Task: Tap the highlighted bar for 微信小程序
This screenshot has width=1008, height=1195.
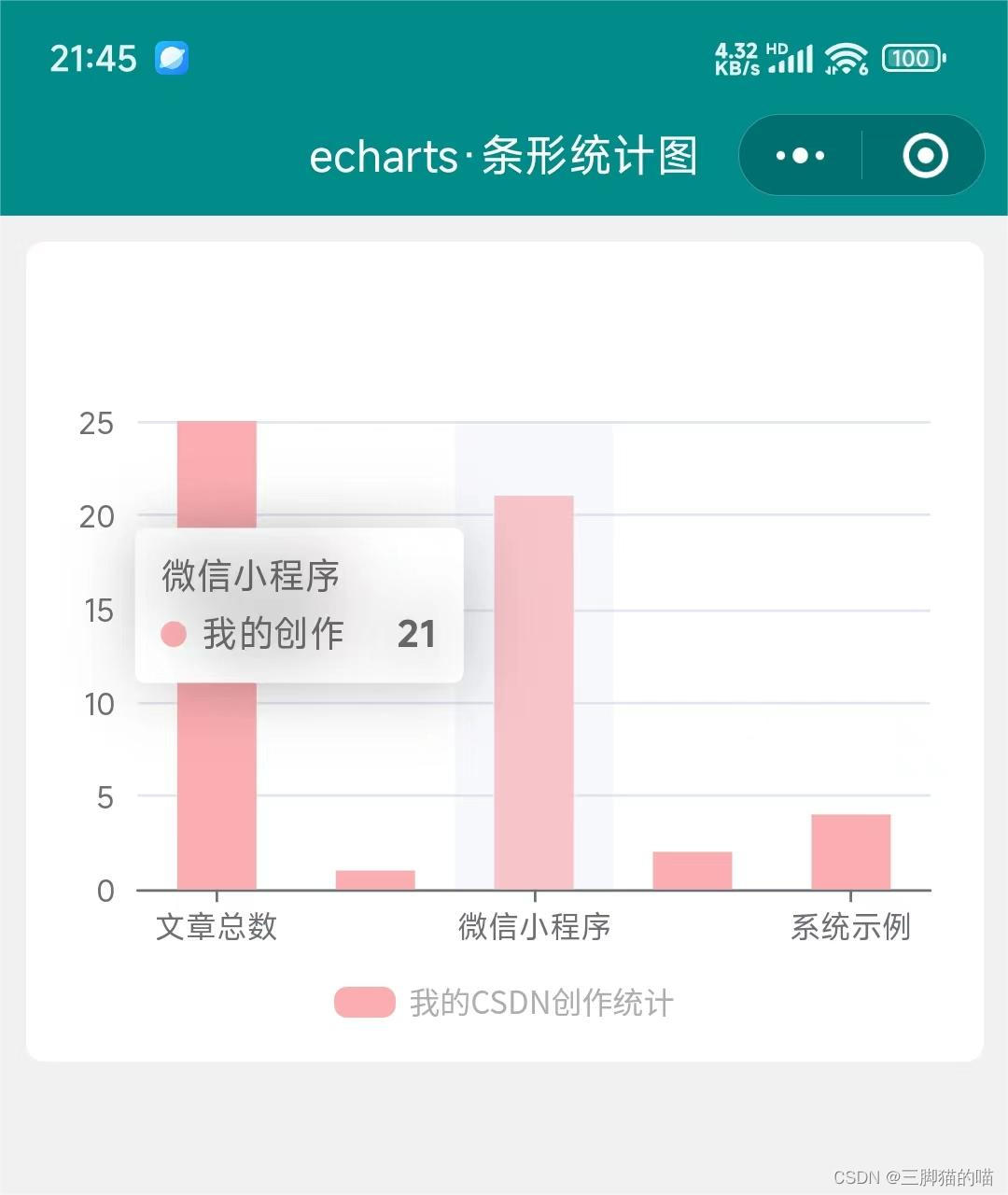Action: (x=533, y=691)
